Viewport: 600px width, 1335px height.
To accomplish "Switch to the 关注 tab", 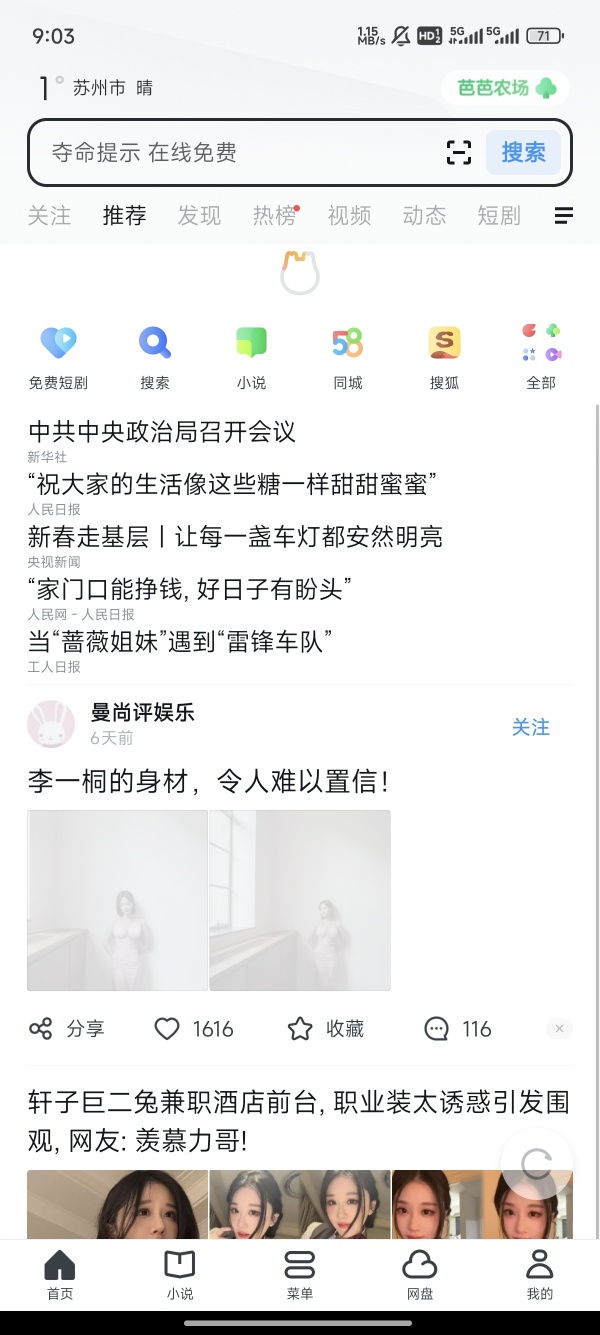I will point(49,215).
